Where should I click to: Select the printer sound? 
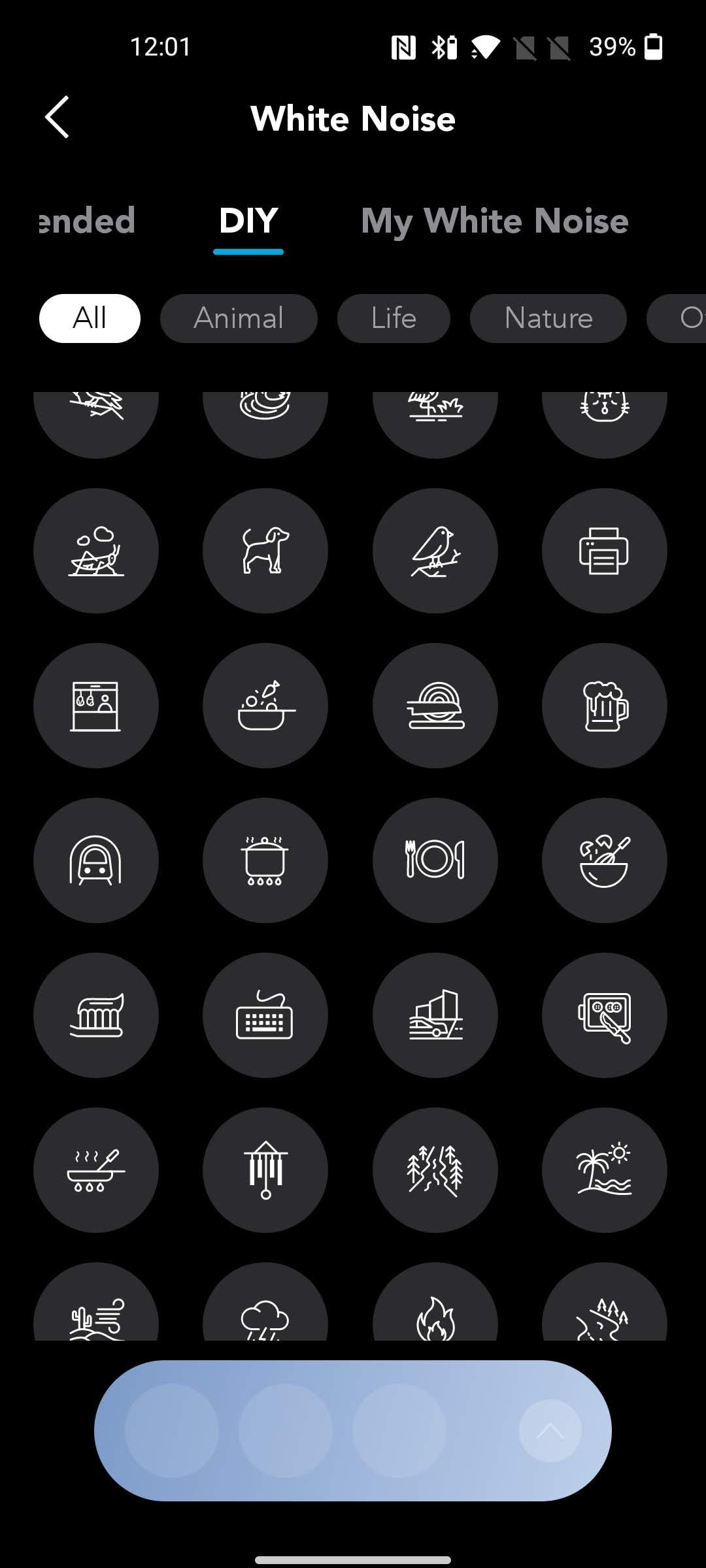click(604, 551)
